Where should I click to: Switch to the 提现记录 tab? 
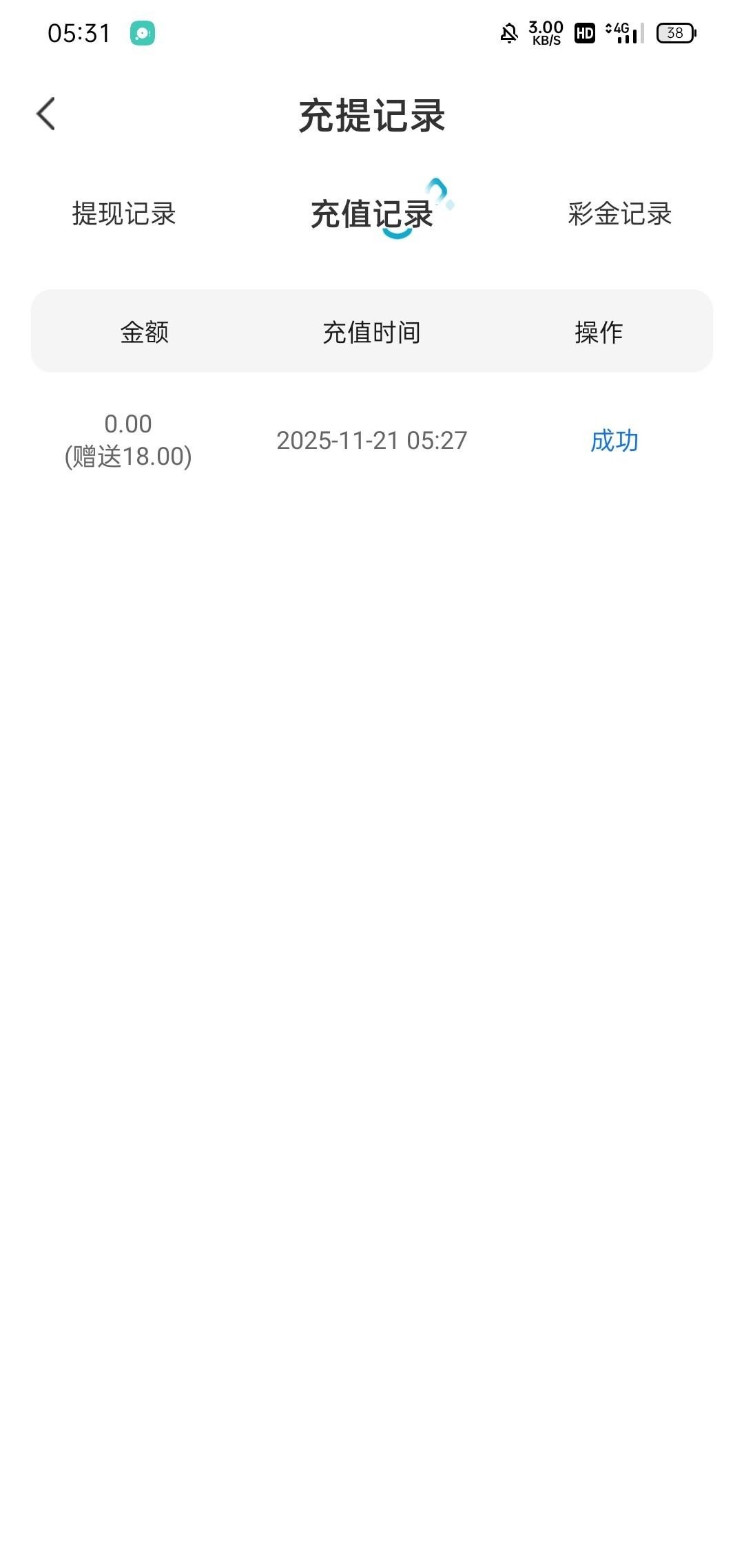[124, 213]
